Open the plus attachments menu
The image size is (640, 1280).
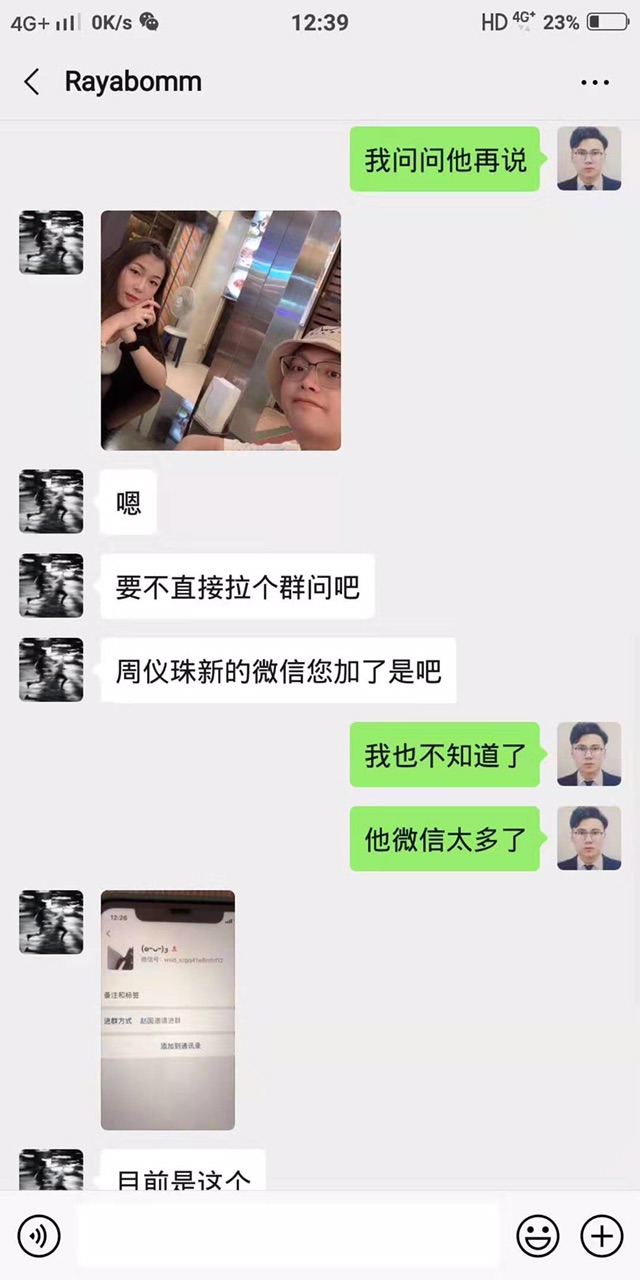pos(602,1237)
